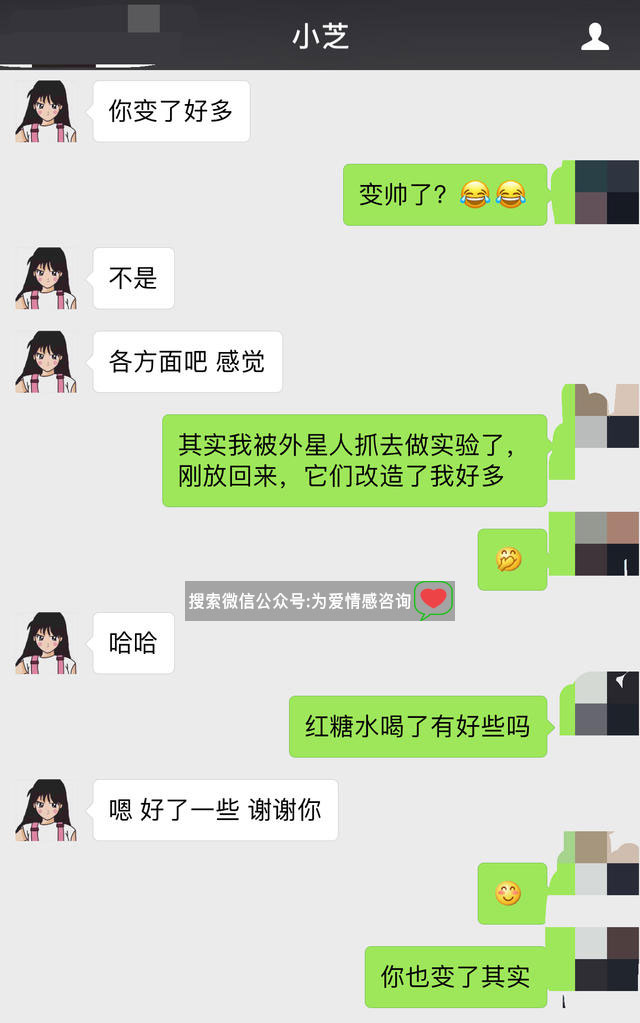Open 小芝's avatar beside '你变了好多'
The height and width of the screenshot is (1023, 640).
point(46,111)
